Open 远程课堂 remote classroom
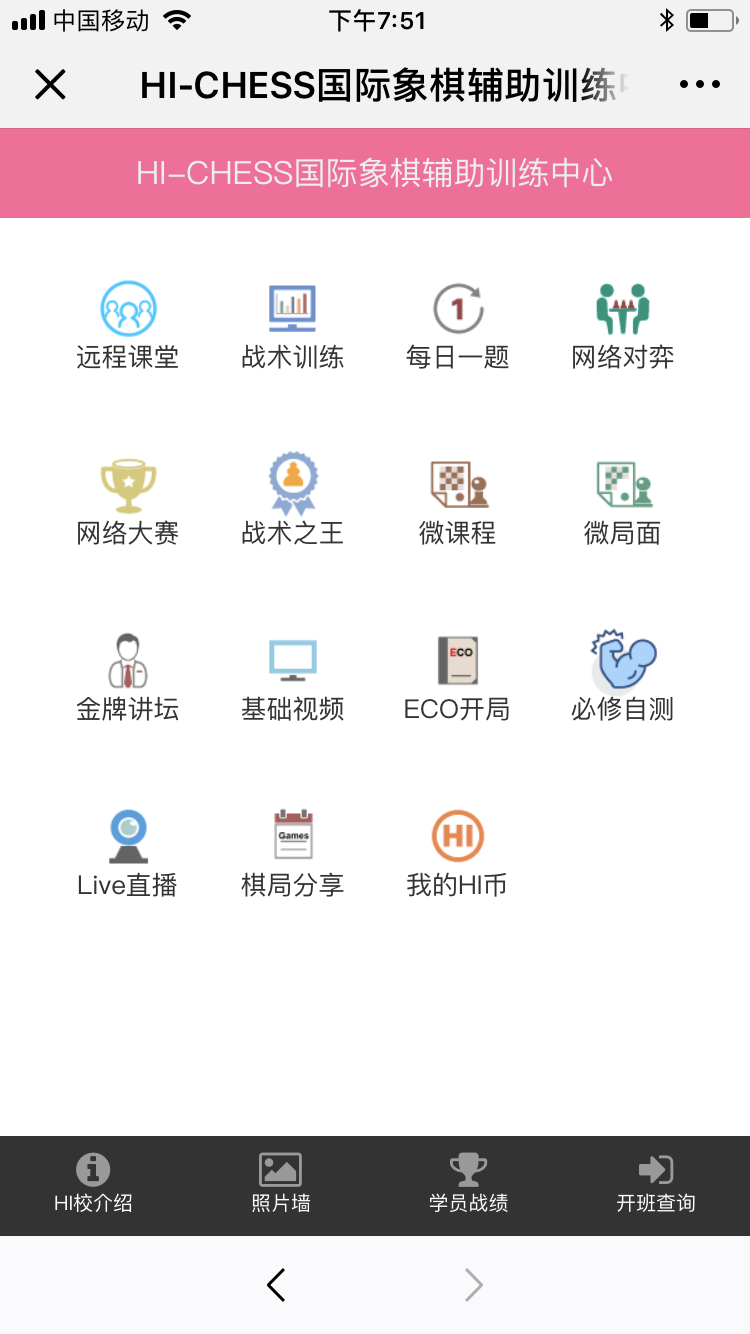750x1334 pixels. click(128, 326)
